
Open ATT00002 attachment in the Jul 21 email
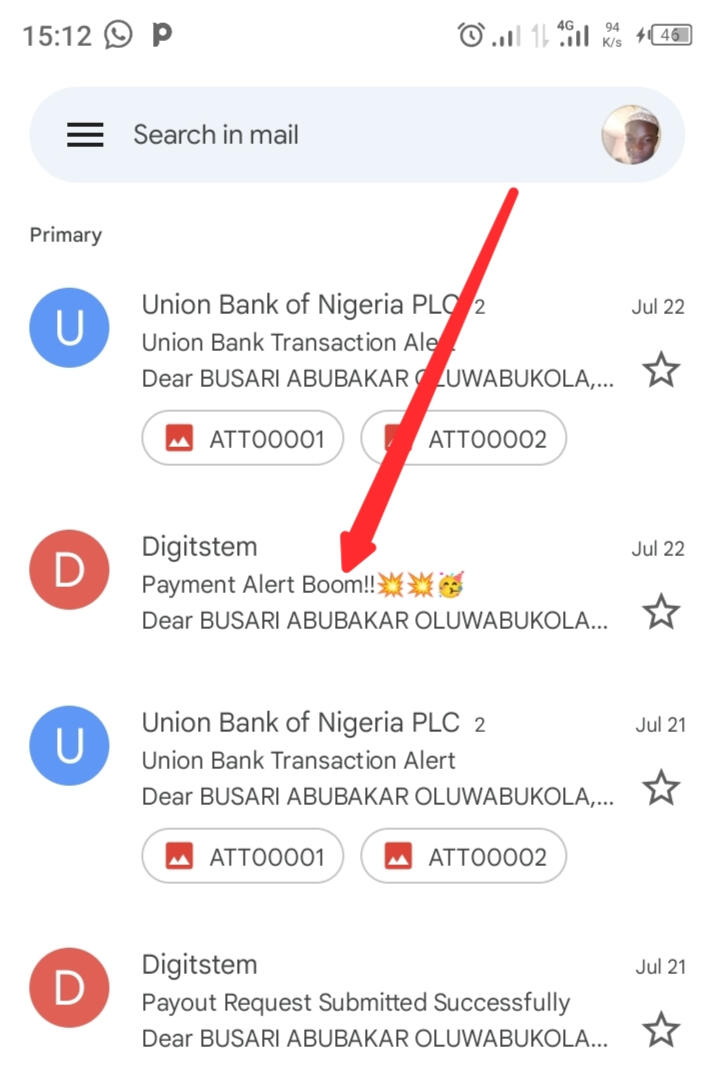(463, 856)
